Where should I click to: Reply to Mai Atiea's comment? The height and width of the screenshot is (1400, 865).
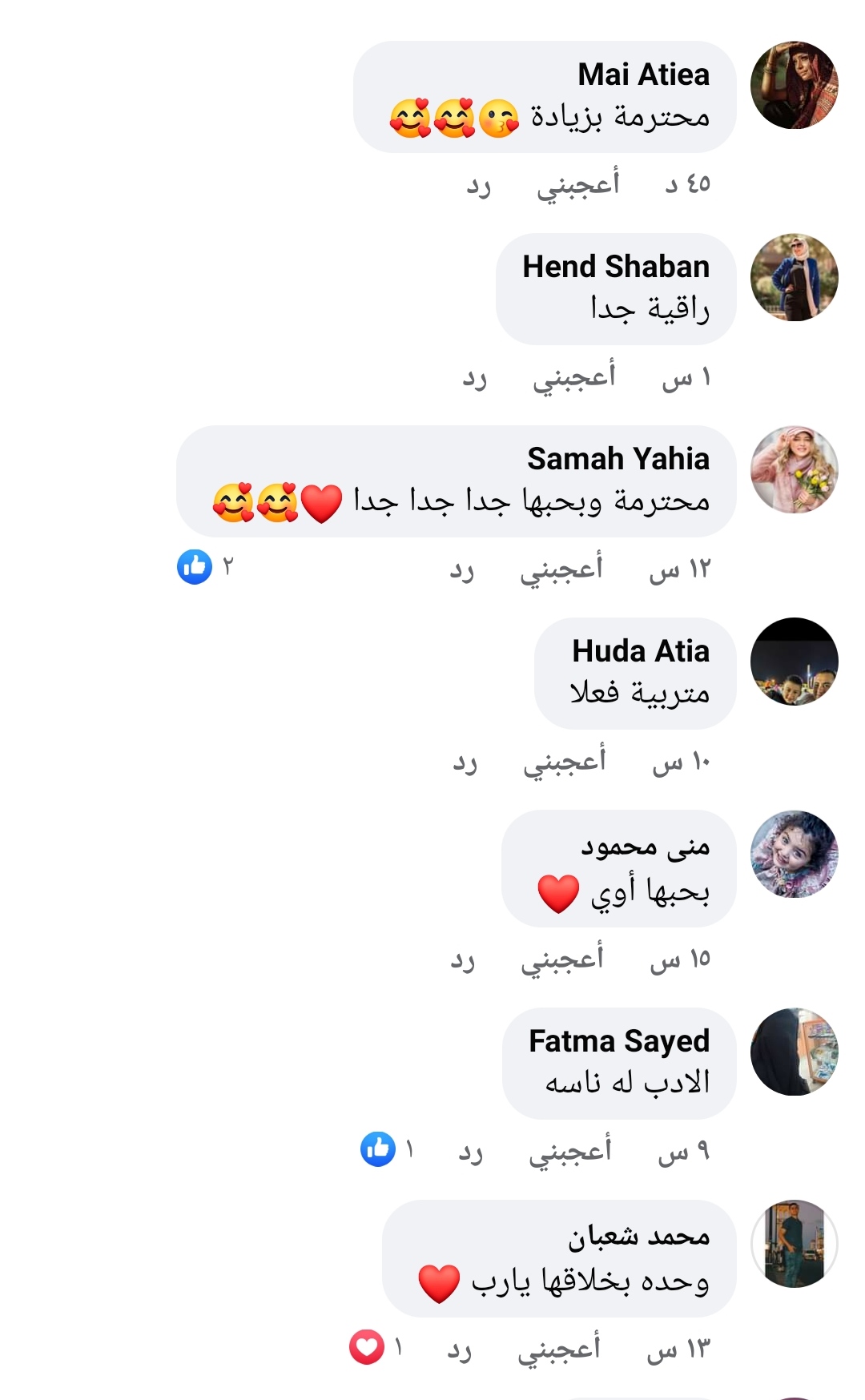[x=478, y=185]
